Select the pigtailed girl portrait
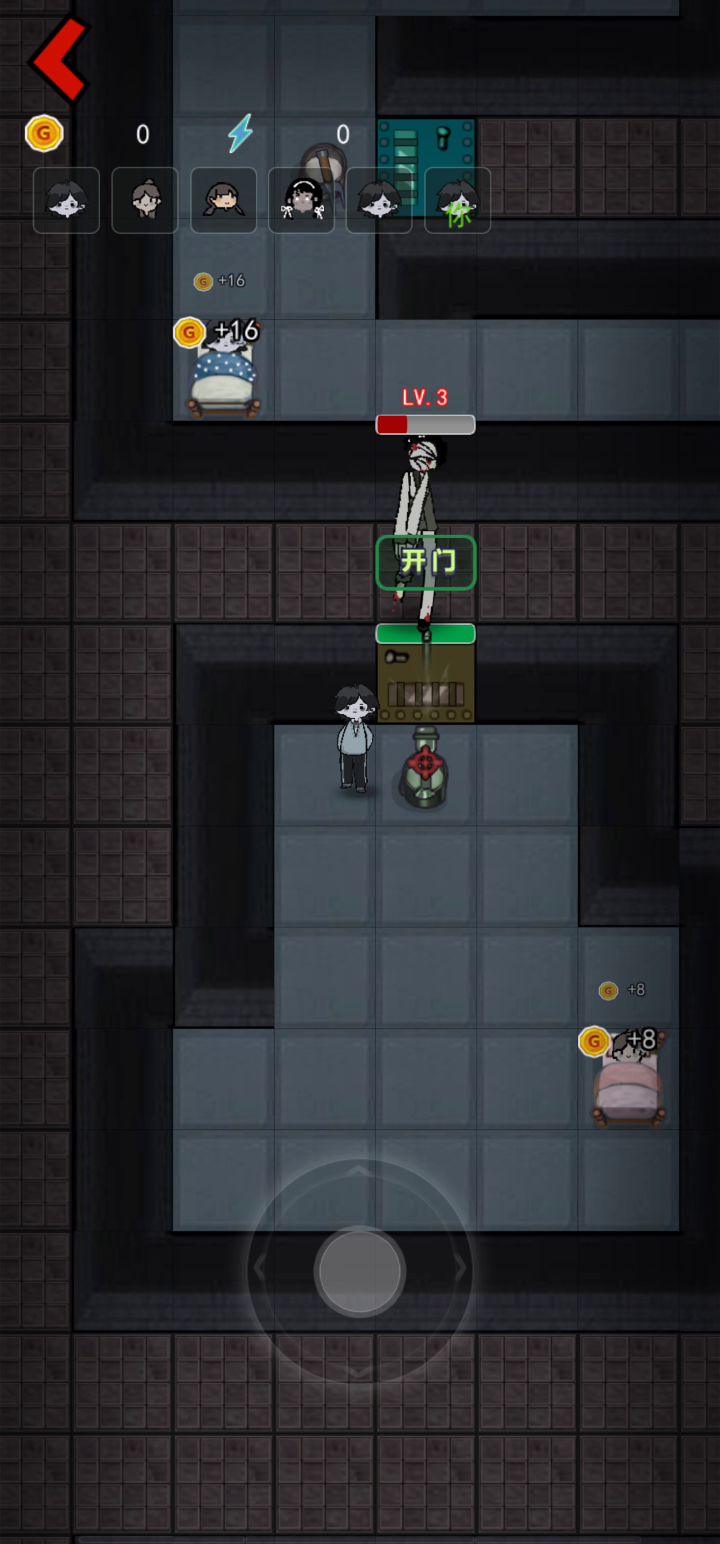The image size is (720, 1544). click(x=301, y=200)
